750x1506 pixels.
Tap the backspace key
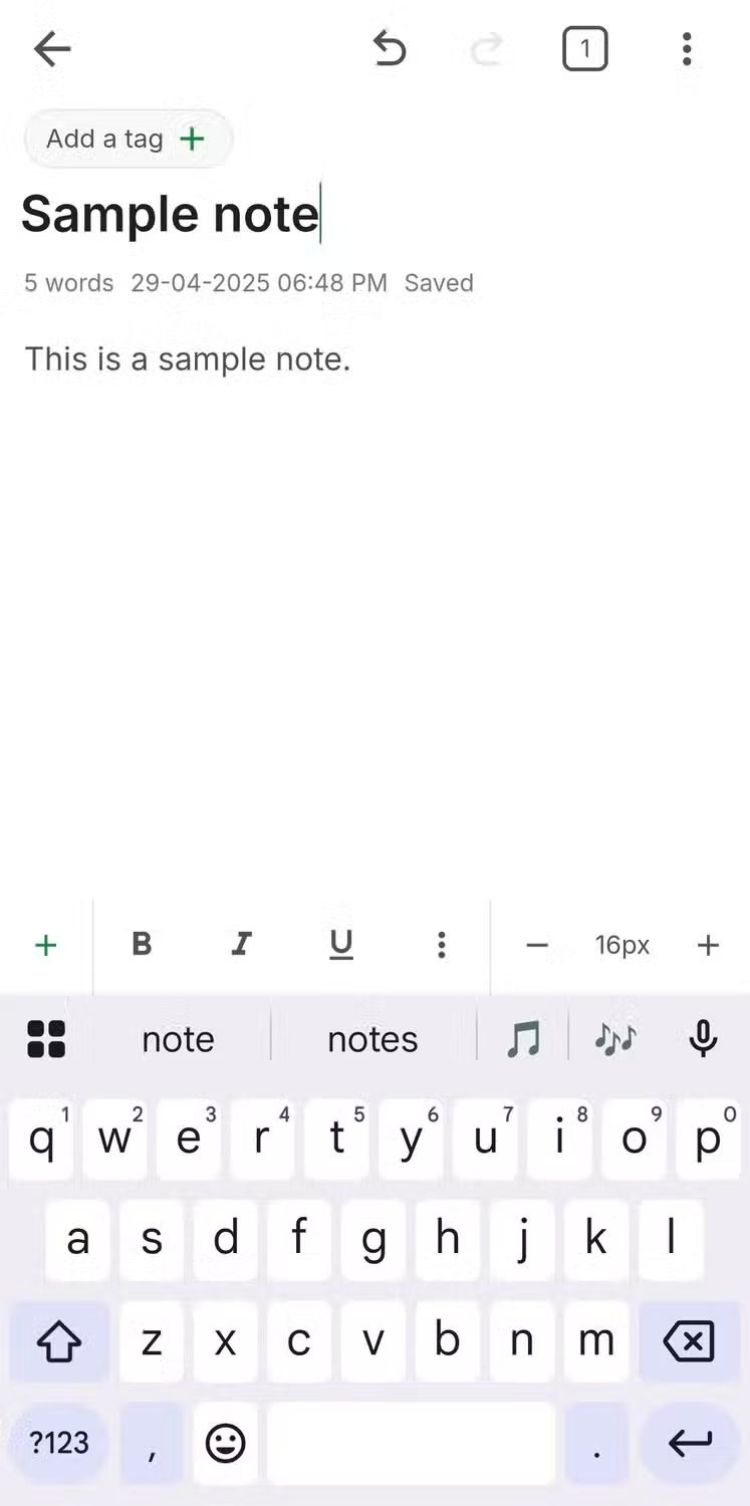(x=689, y=1341)
